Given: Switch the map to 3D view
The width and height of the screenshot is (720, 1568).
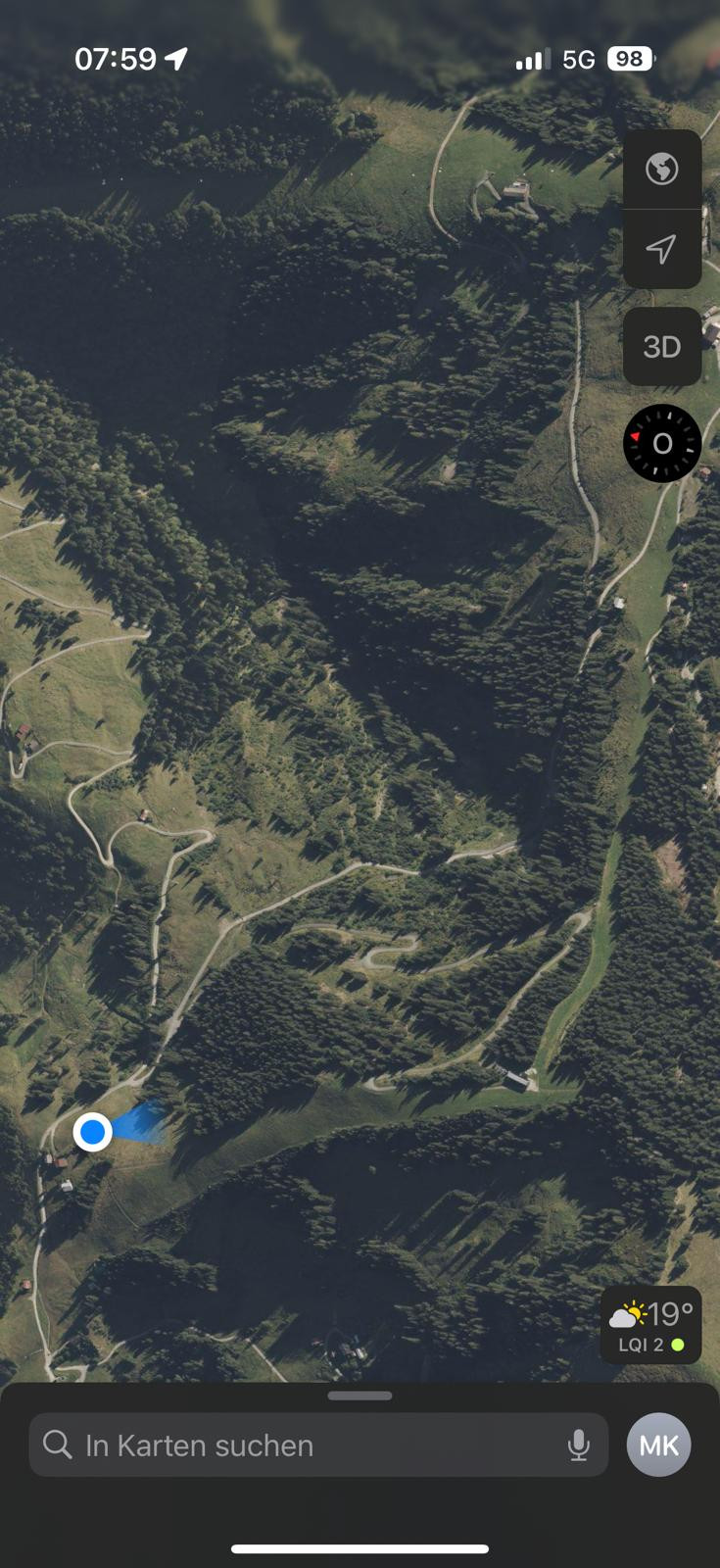Looking at the screenshot, I should [x=662, y=347].
